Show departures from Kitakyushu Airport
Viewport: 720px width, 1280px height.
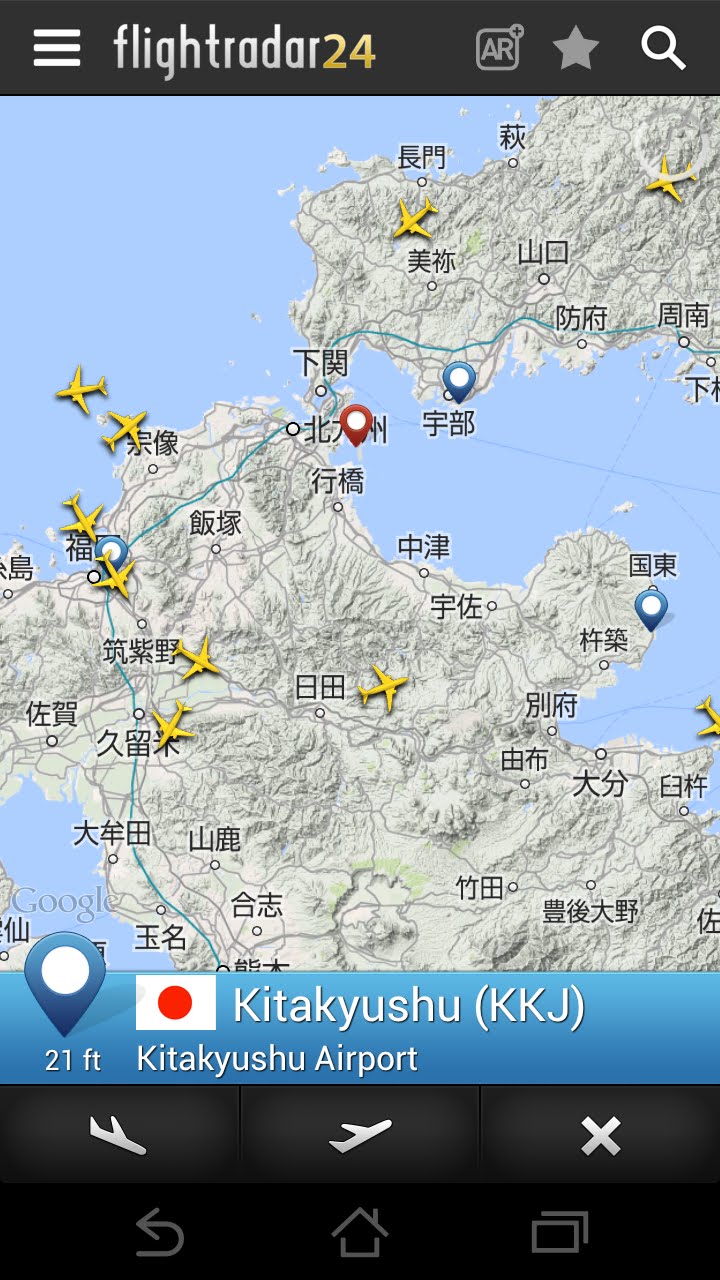click(360, 1135)
